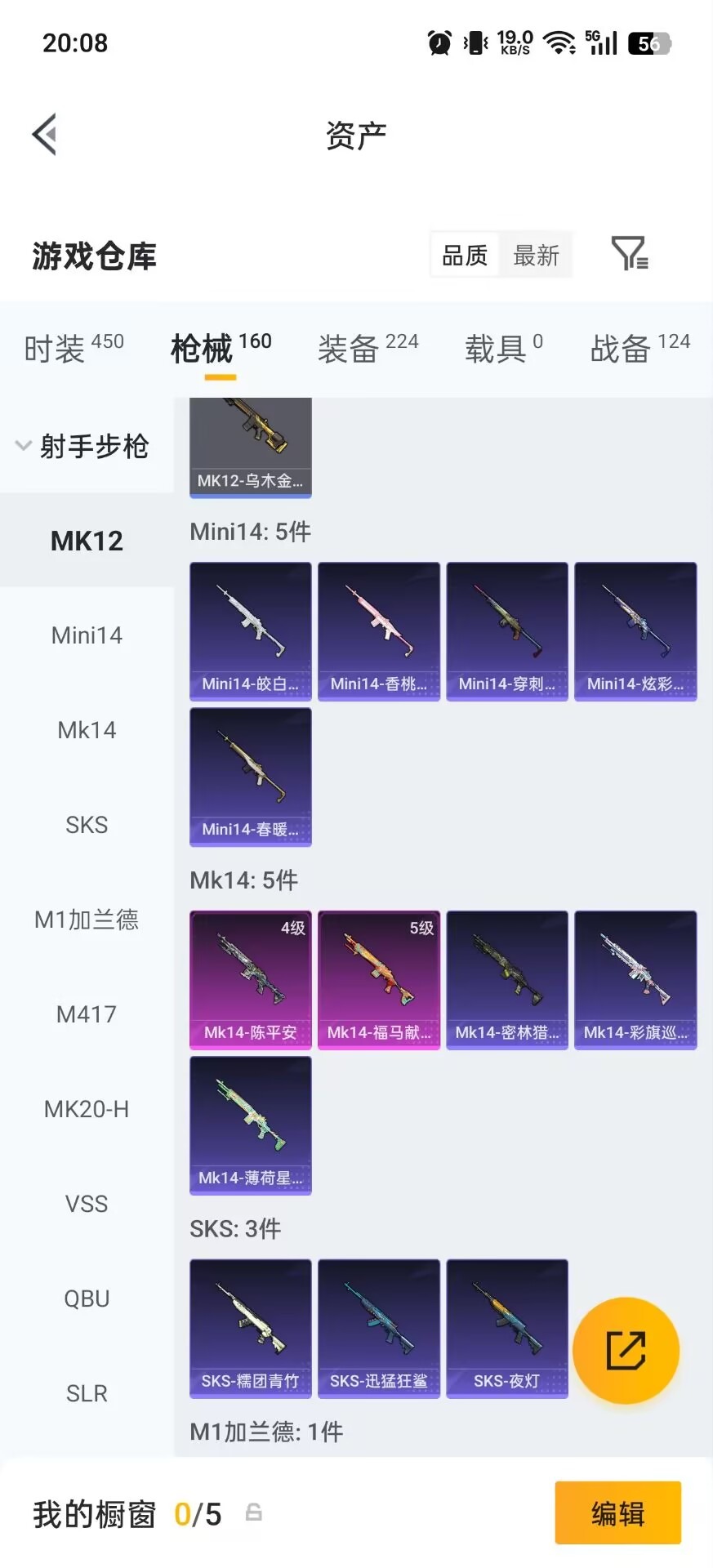
Task: Switch to the 时装 tab
Action: [x=74, y=348]
